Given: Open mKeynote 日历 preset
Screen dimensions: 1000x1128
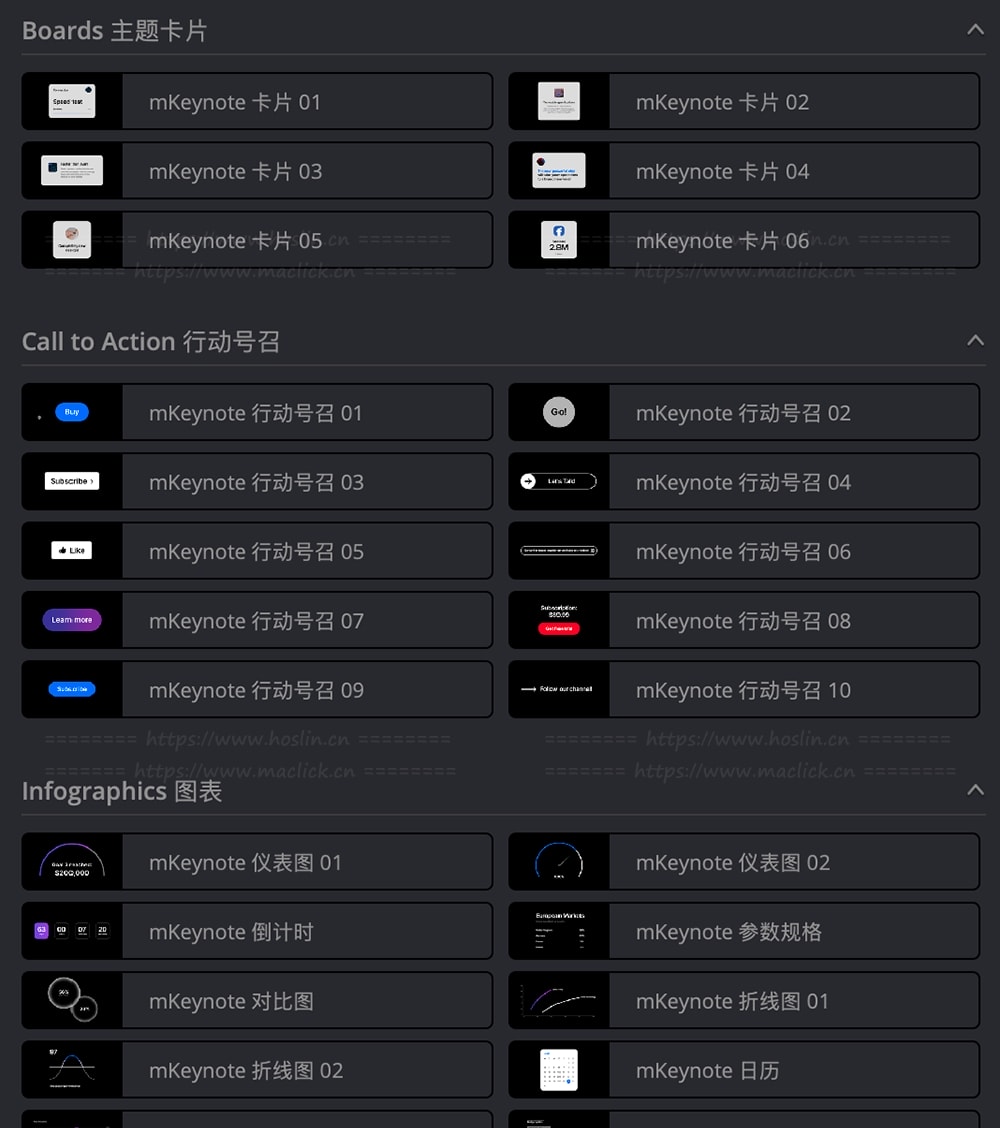Looking at the screenshot, I should click(x=744, y=1070).
